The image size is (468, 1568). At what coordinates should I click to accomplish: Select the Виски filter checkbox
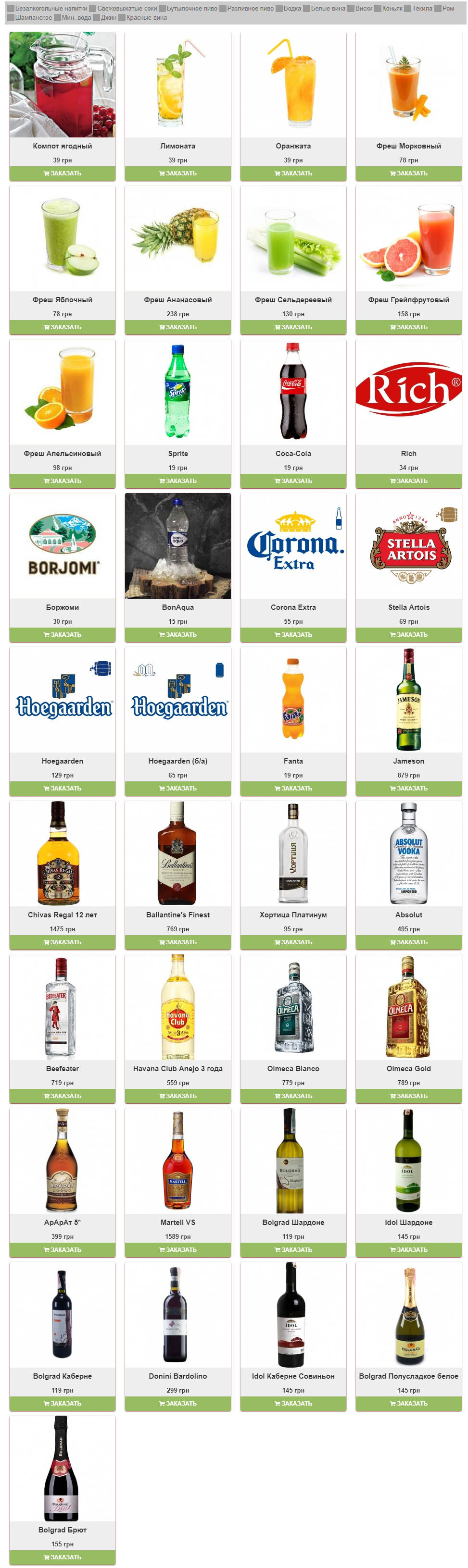point(351,9)
